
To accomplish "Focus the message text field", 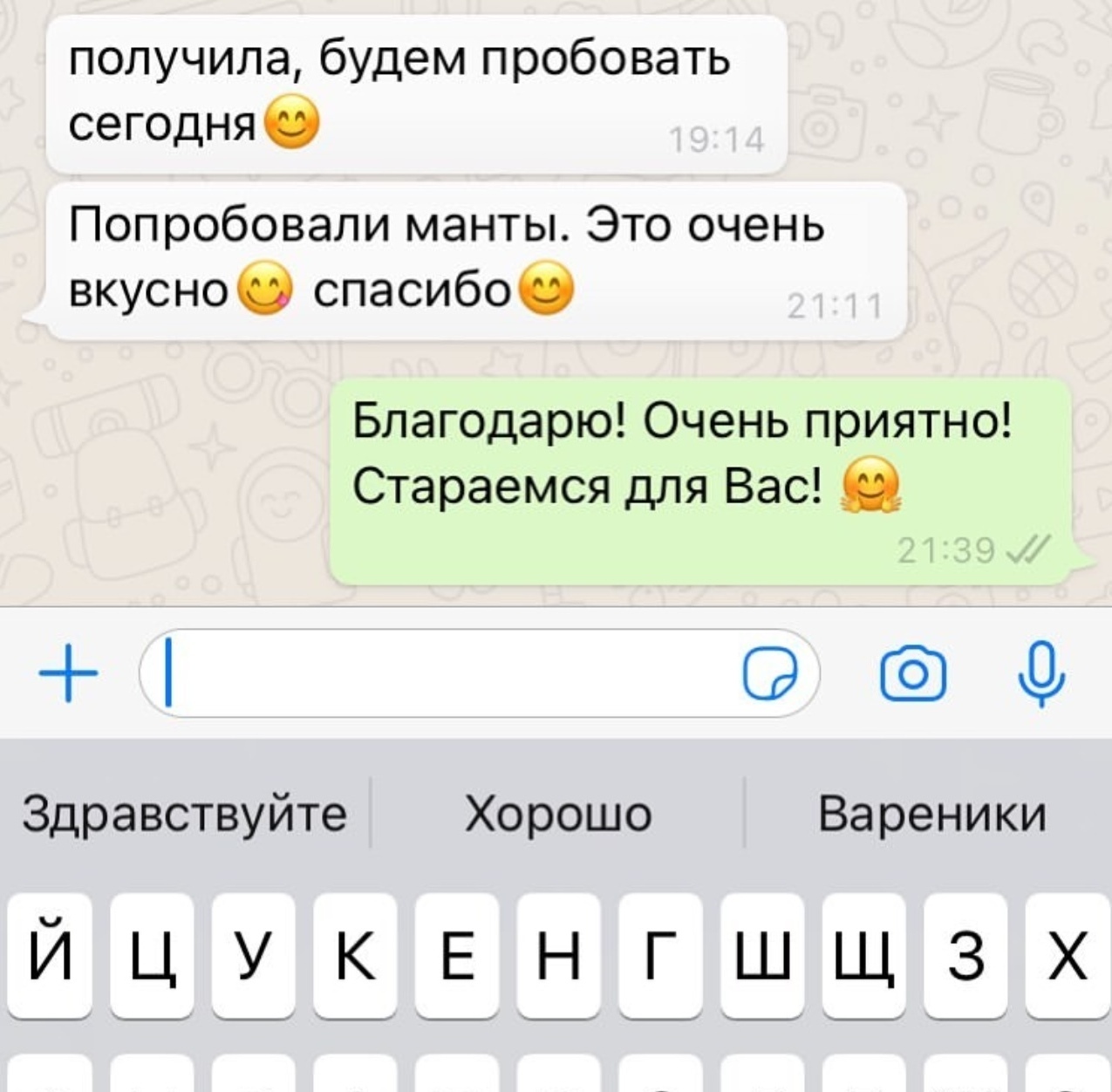I will (x=436, y=674).
